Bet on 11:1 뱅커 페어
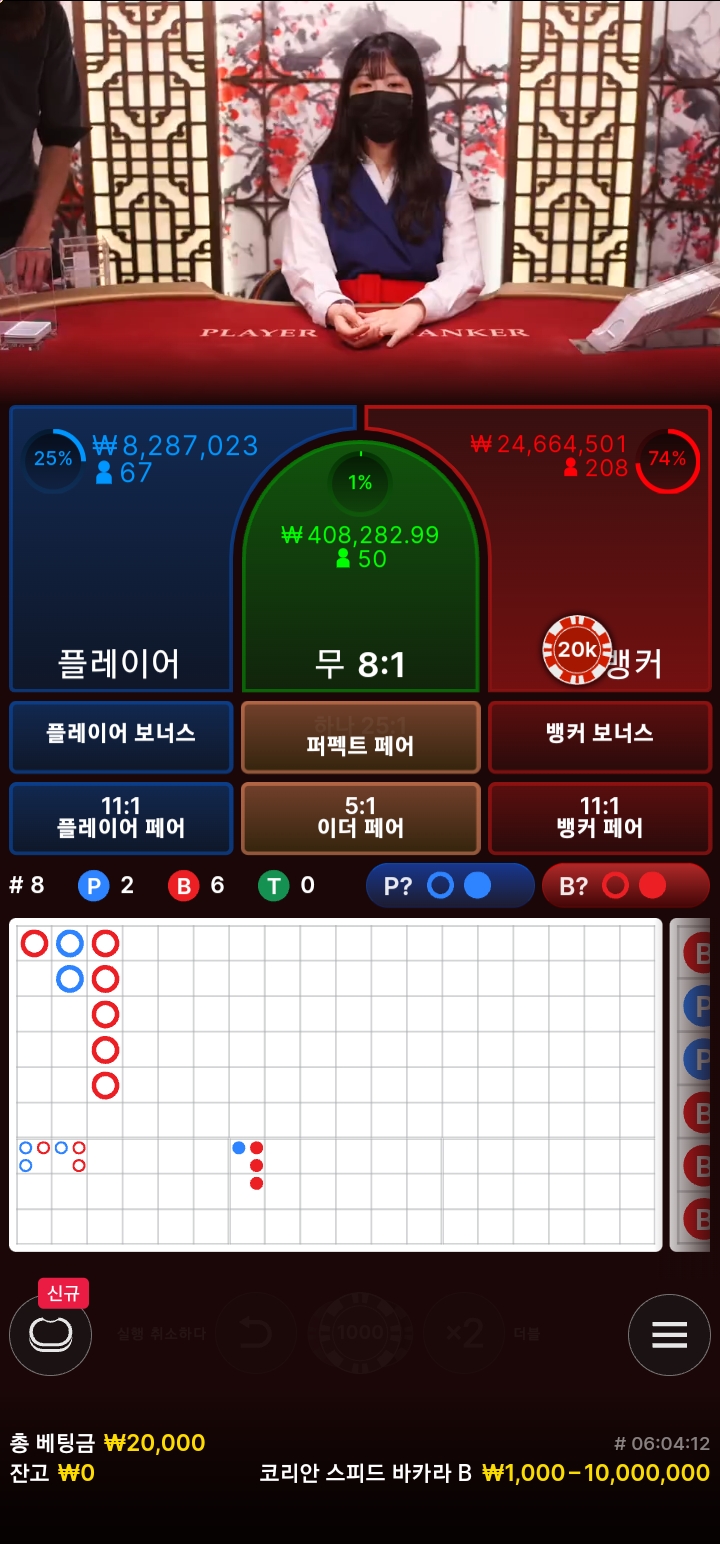This screenshot has width=720, height=1544. [x=600, y=818]
